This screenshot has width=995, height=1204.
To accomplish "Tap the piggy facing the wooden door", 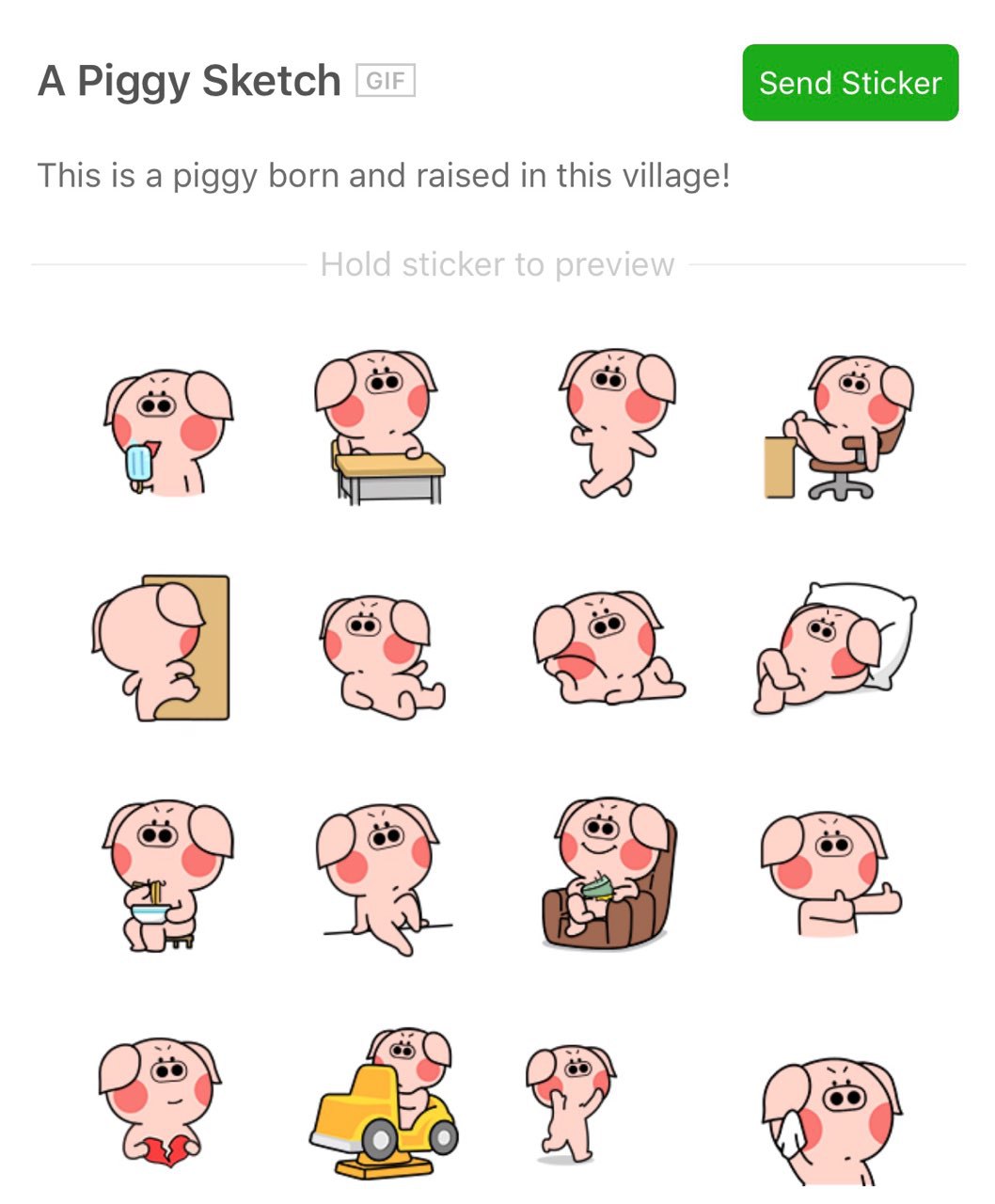I will point(162,647).
